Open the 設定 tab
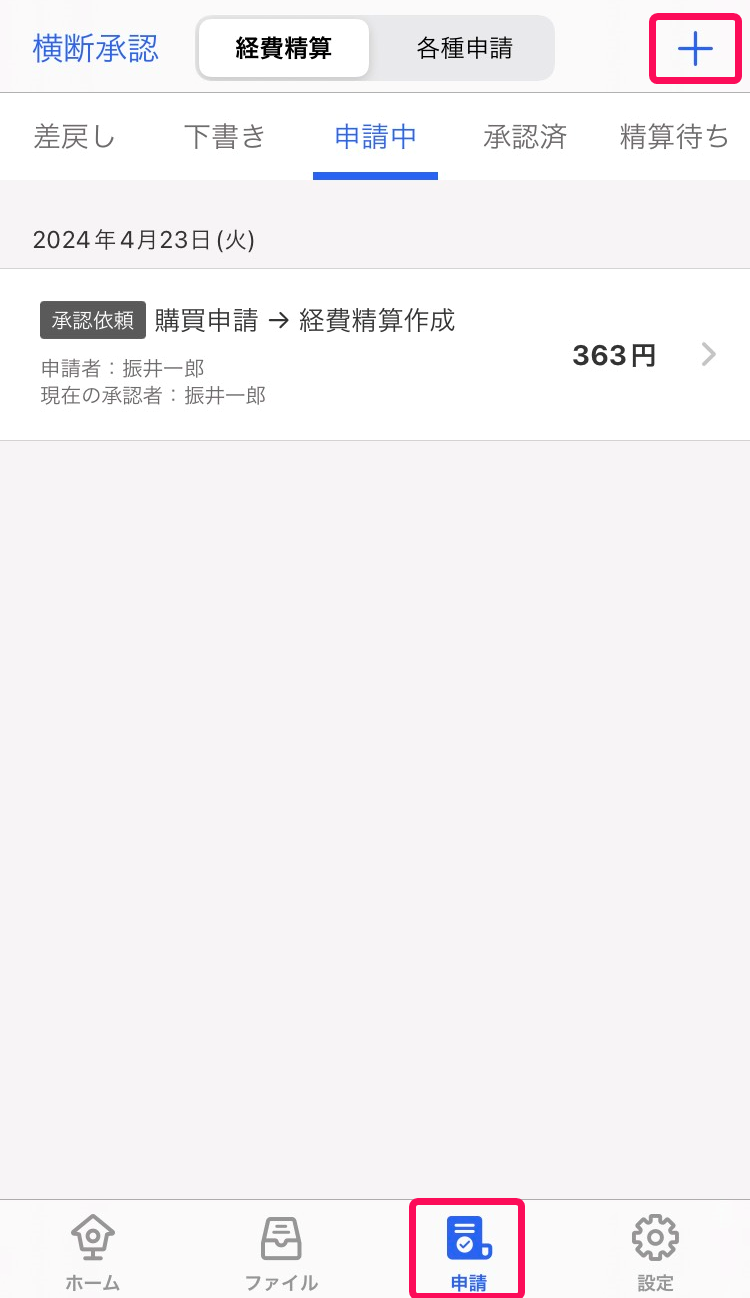750x1298 pixels. tap(656, 1252)
